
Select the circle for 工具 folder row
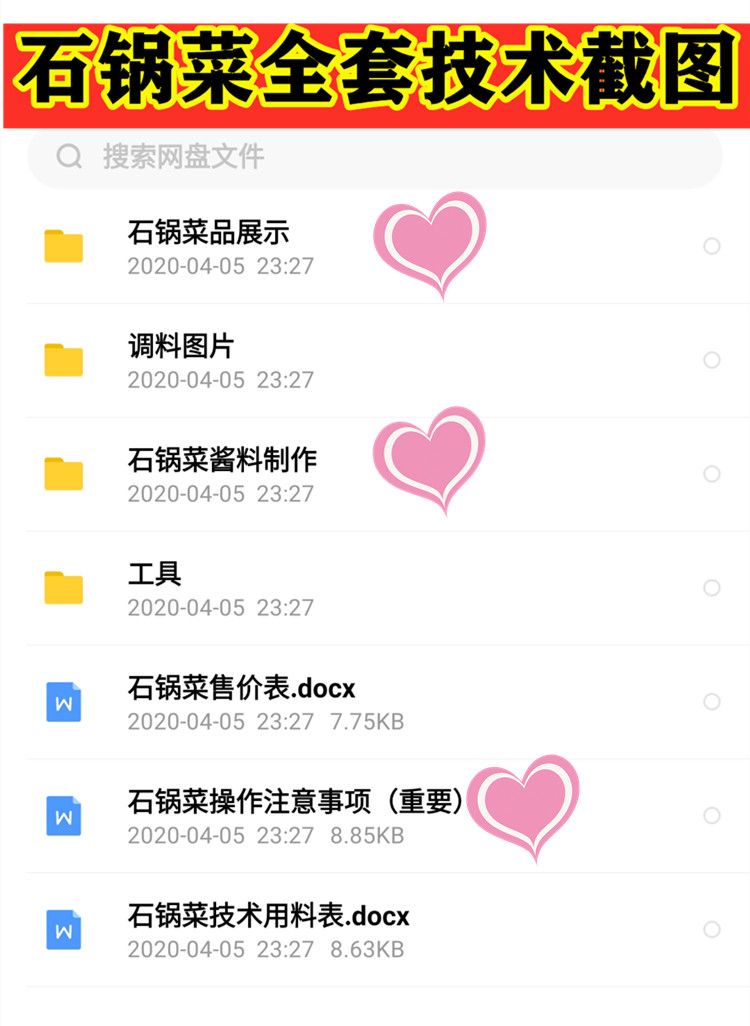pyautogui.click(x=712, y=588)
